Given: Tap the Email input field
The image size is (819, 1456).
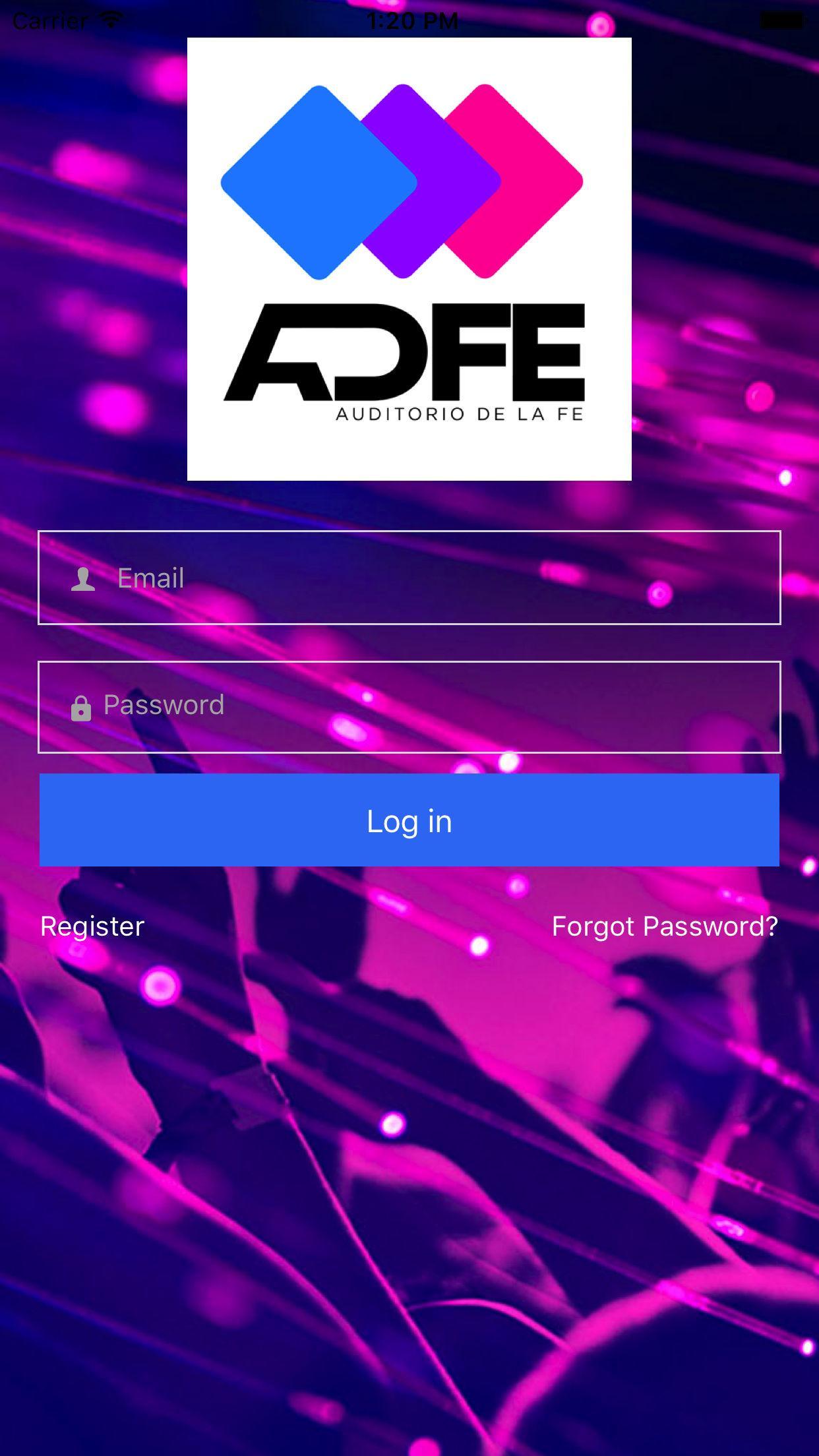Looking at the screenshot, I should 409,578.
